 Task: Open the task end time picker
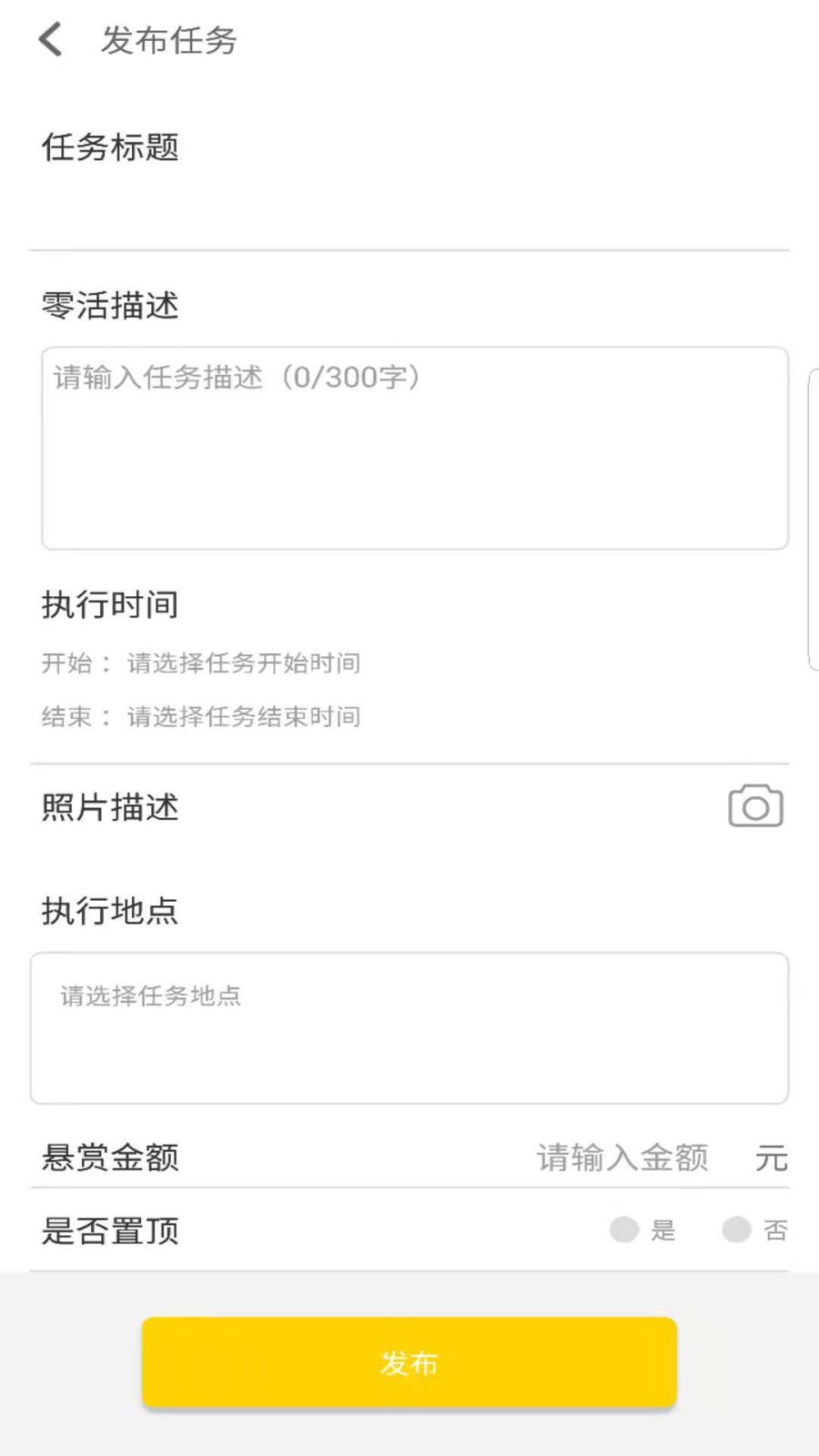tap(243, 716)
